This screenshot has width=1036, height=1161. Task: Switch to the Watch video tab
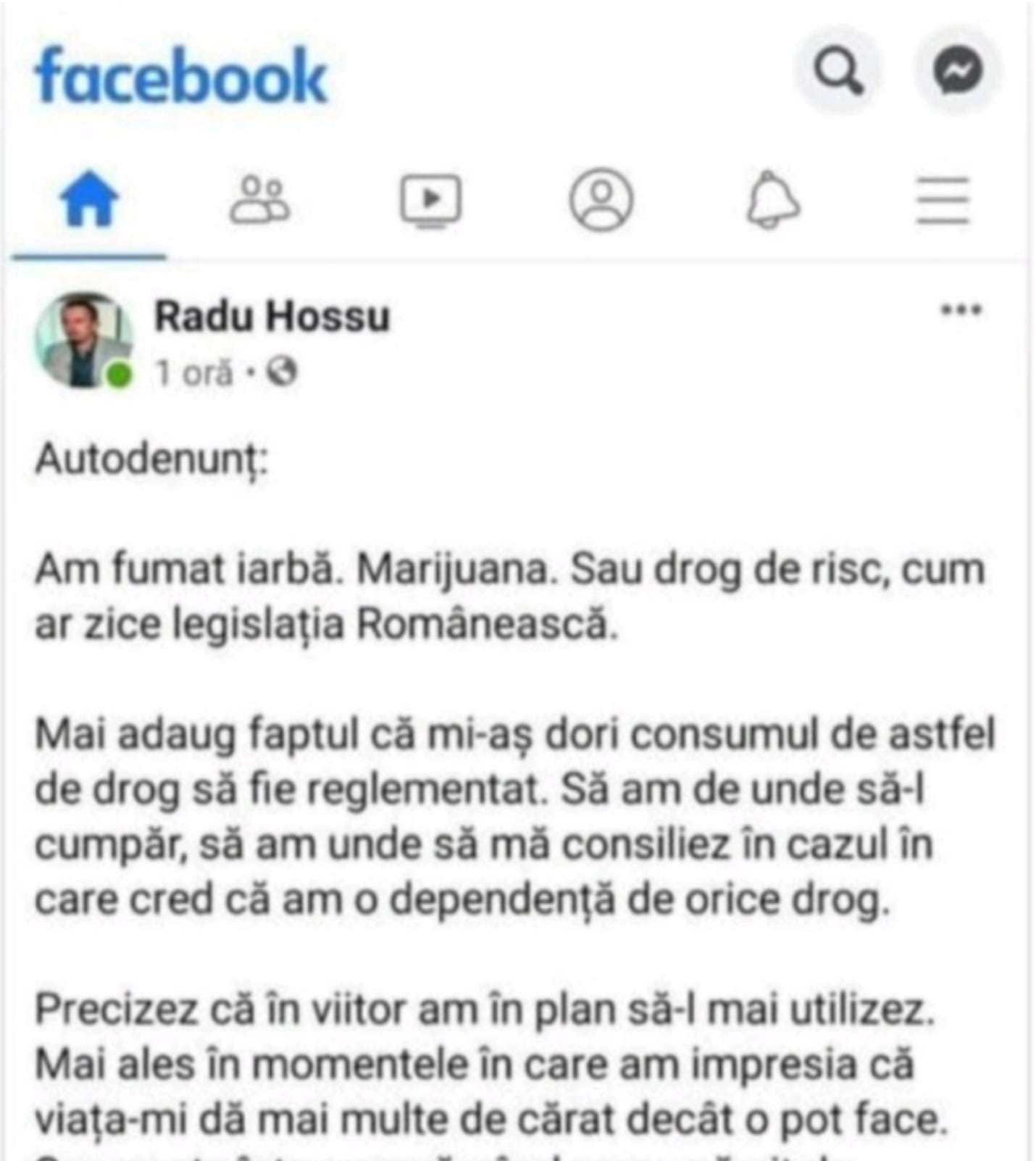(430, 199)
